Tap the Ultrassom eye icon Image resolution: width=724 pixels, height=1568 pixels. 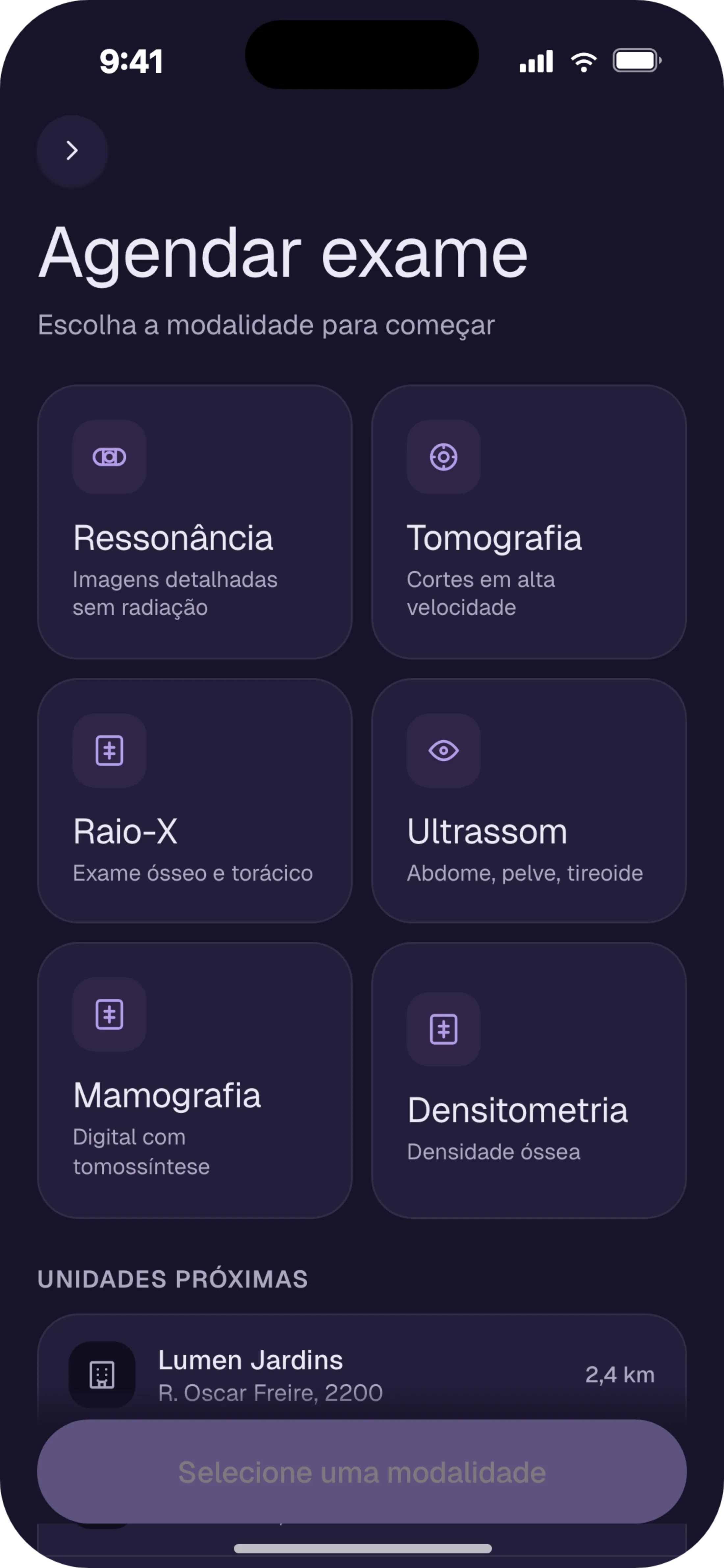(x=444, y=751)
